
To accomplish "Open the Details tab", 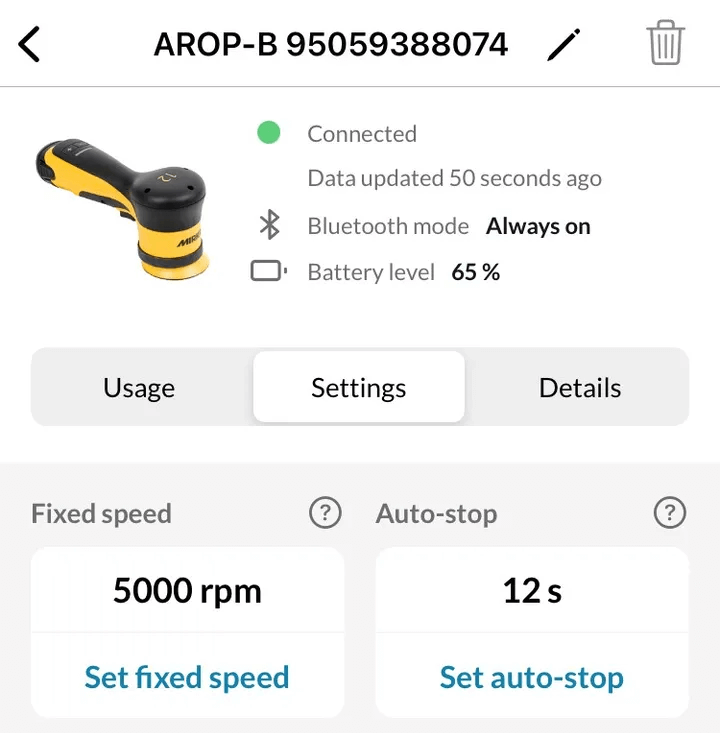I will point(580,388).
